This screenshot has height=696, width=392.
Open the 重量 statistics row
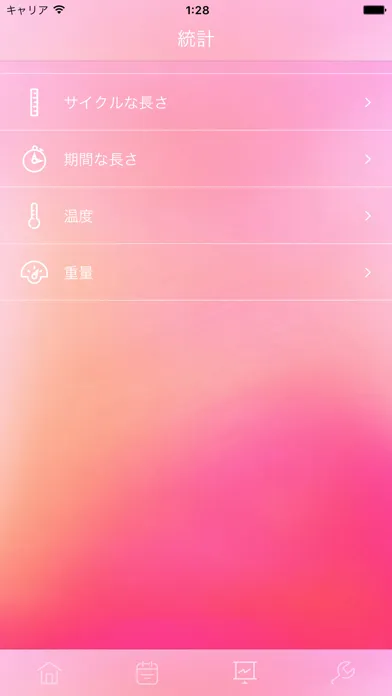point(196,273)
